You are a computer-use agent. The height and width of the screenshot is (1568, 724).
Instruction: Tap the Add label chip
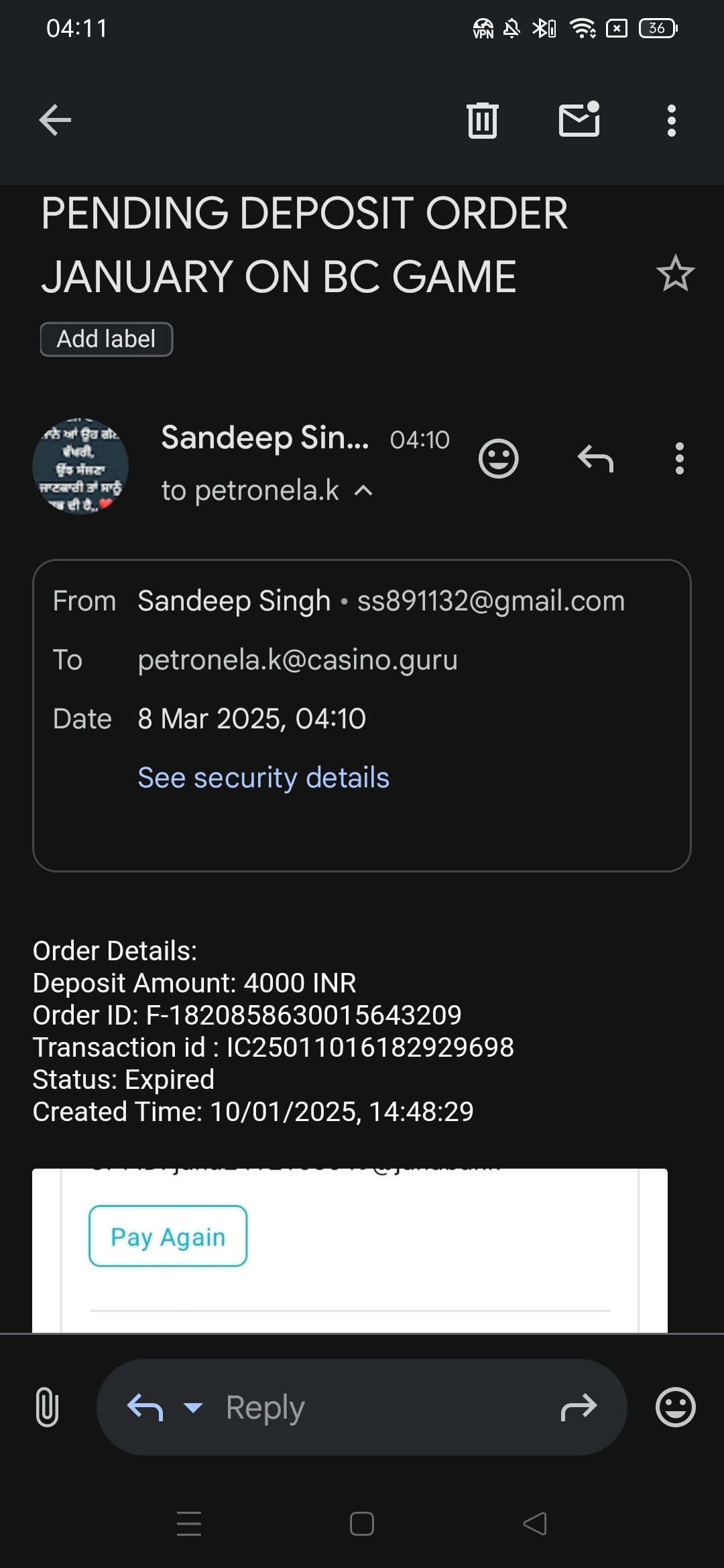(107, 339)
